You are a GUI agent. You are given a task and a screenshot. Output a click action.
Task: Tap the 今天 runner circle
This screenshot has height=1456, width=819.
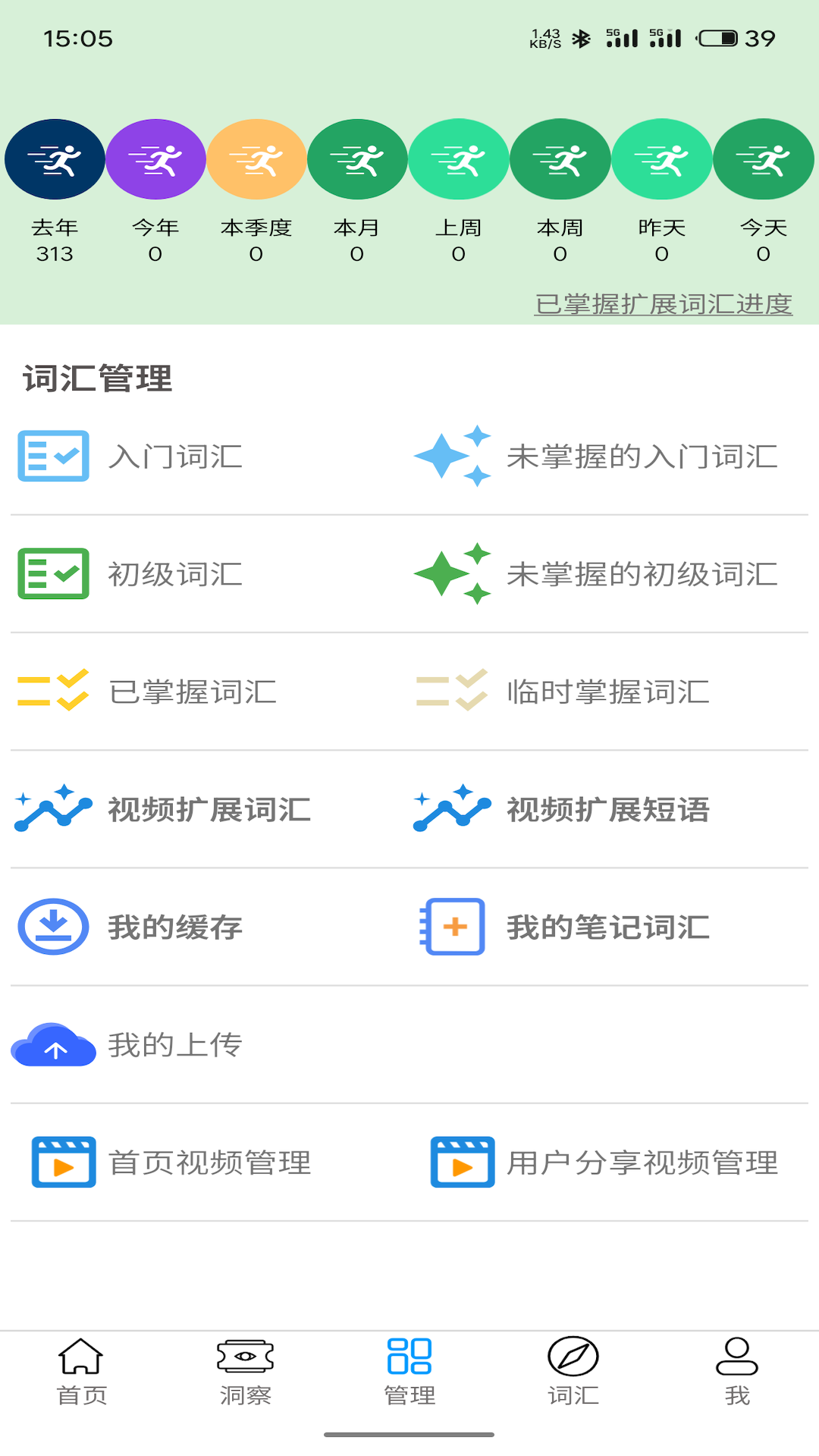(764, 159)
